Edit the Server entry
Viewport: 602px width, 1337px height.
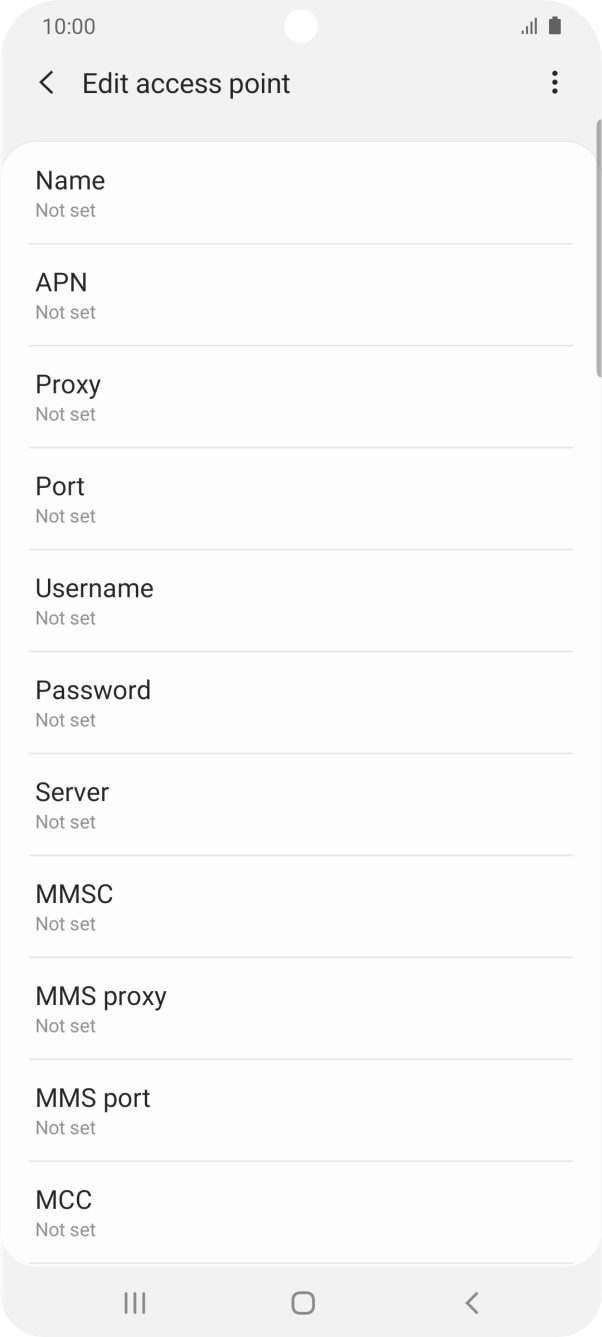pyautogui.click(x=300, y=806)
